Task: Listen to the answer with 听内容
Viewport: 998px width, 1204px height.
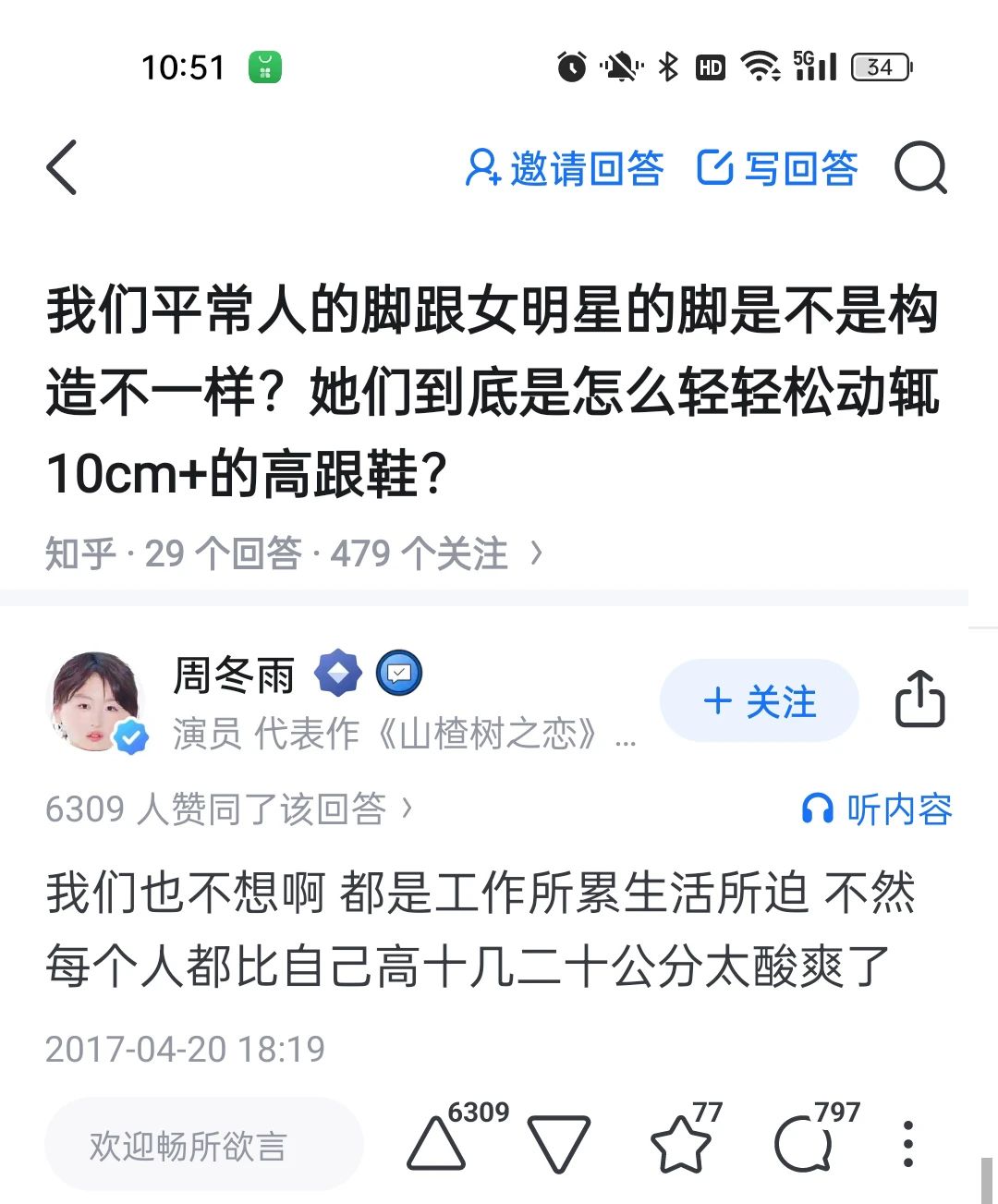Action: pos(876,809)
